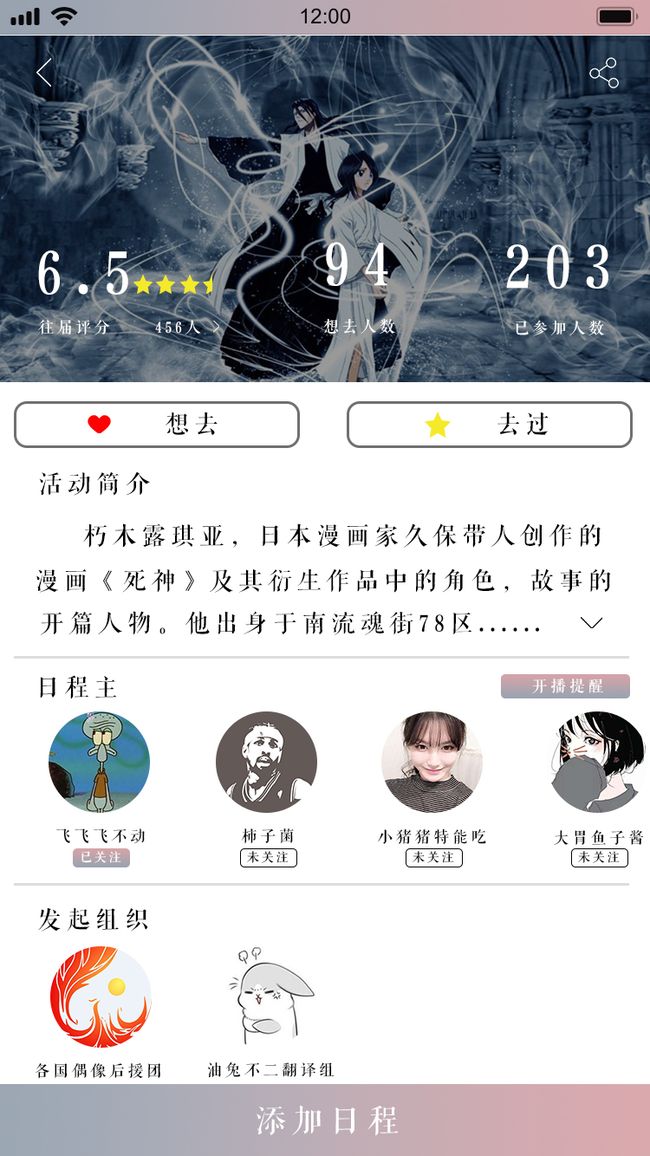Mark event as 想去
The image size is (650, 1156).
click(x=157, y=425)
